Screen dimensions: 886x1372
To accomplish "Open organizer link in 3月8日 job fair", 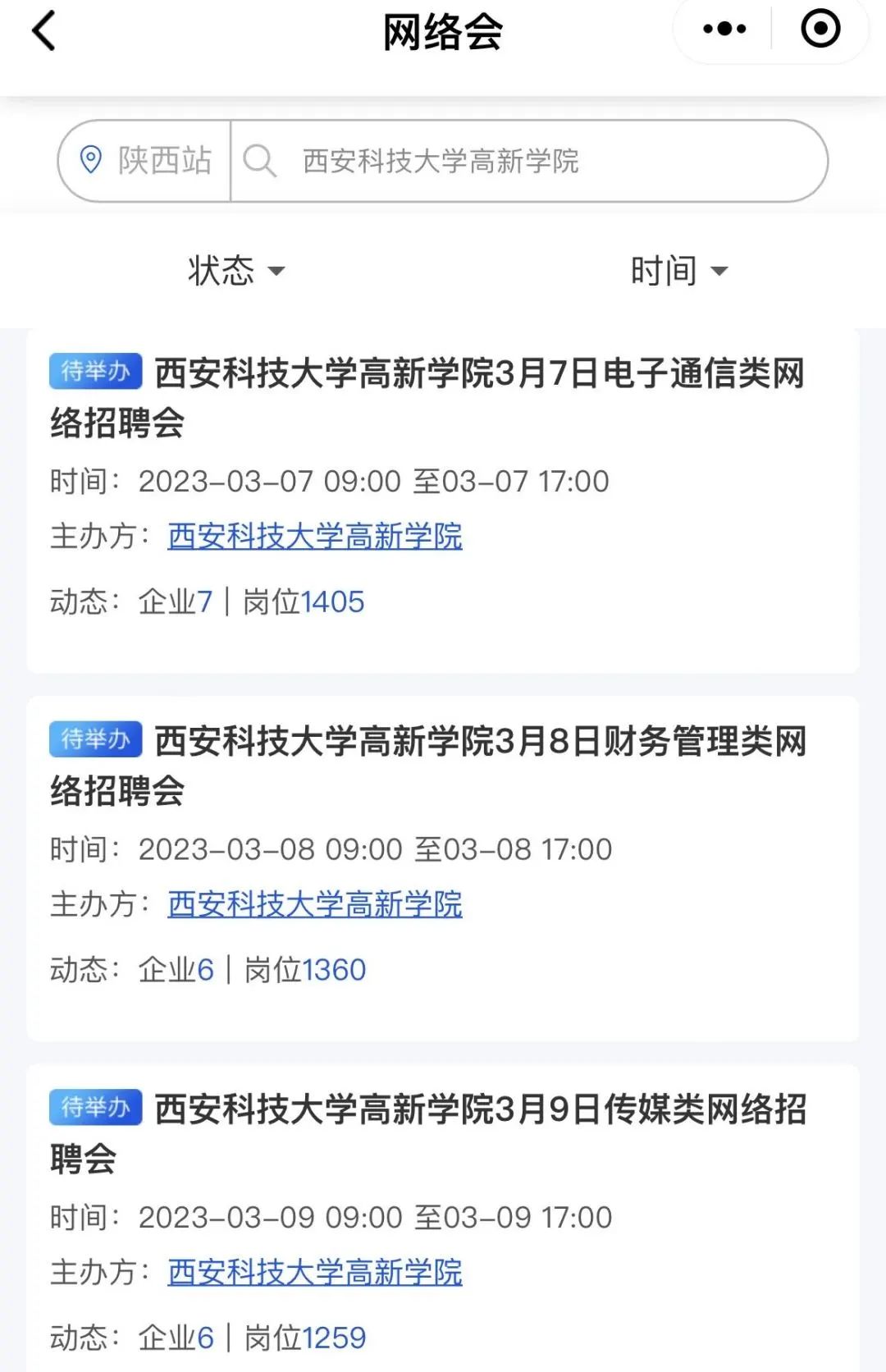I will point(314,904).
